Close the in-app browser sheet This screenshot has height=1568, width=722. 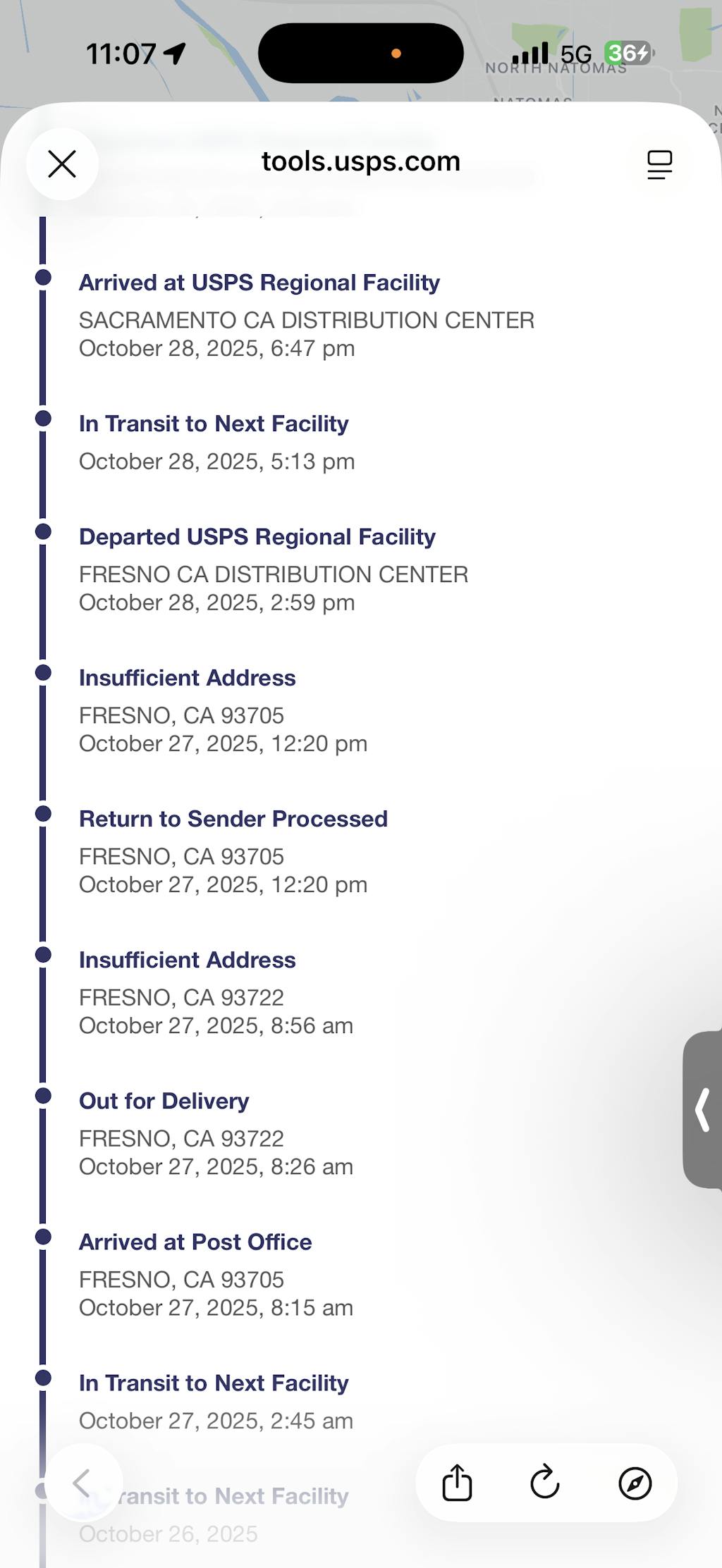62,164
